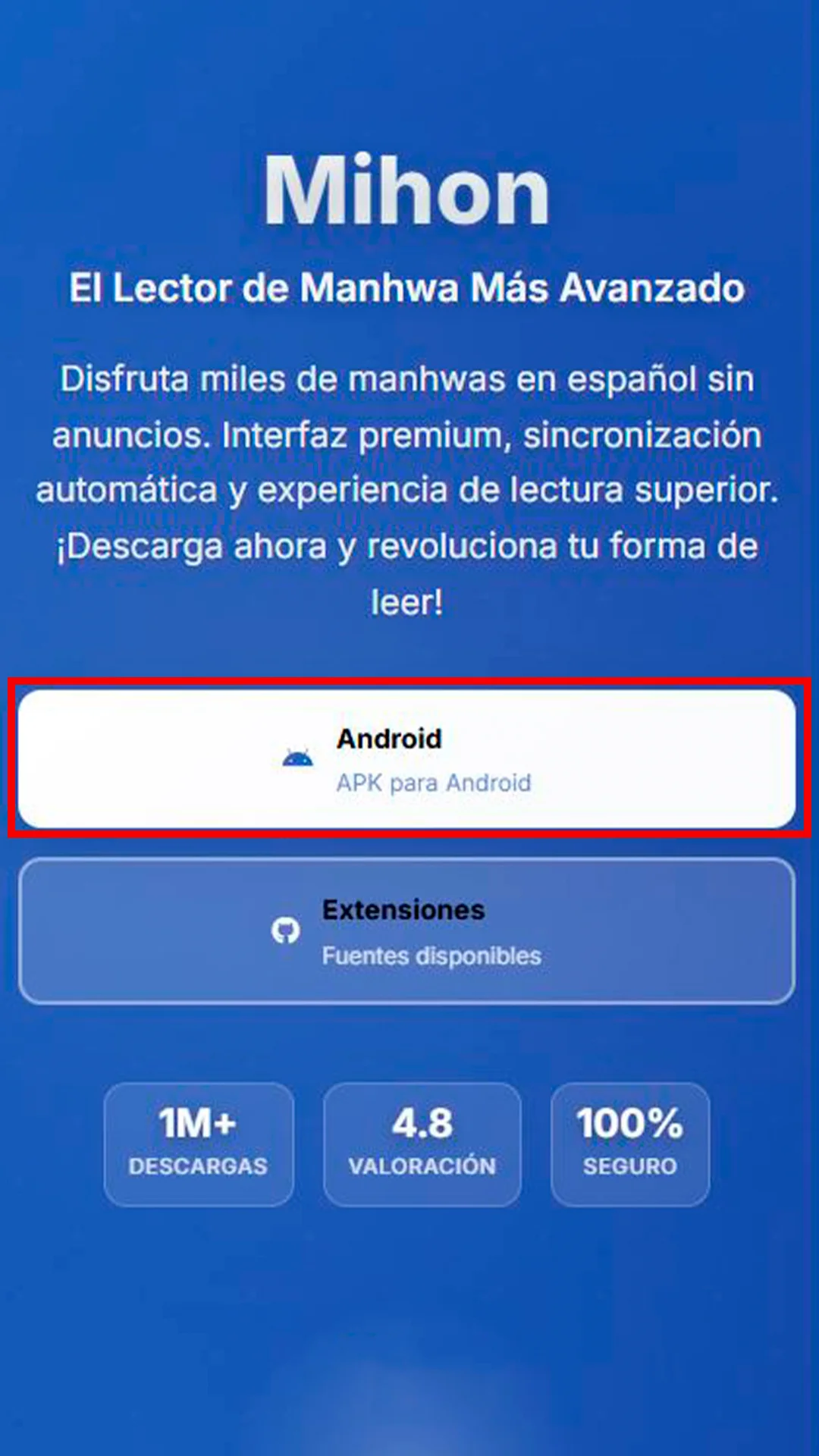Image resolution: width=819 pixels, height=1456 pixels.
Task: Download the Android APK
Action: click(407, 759)
